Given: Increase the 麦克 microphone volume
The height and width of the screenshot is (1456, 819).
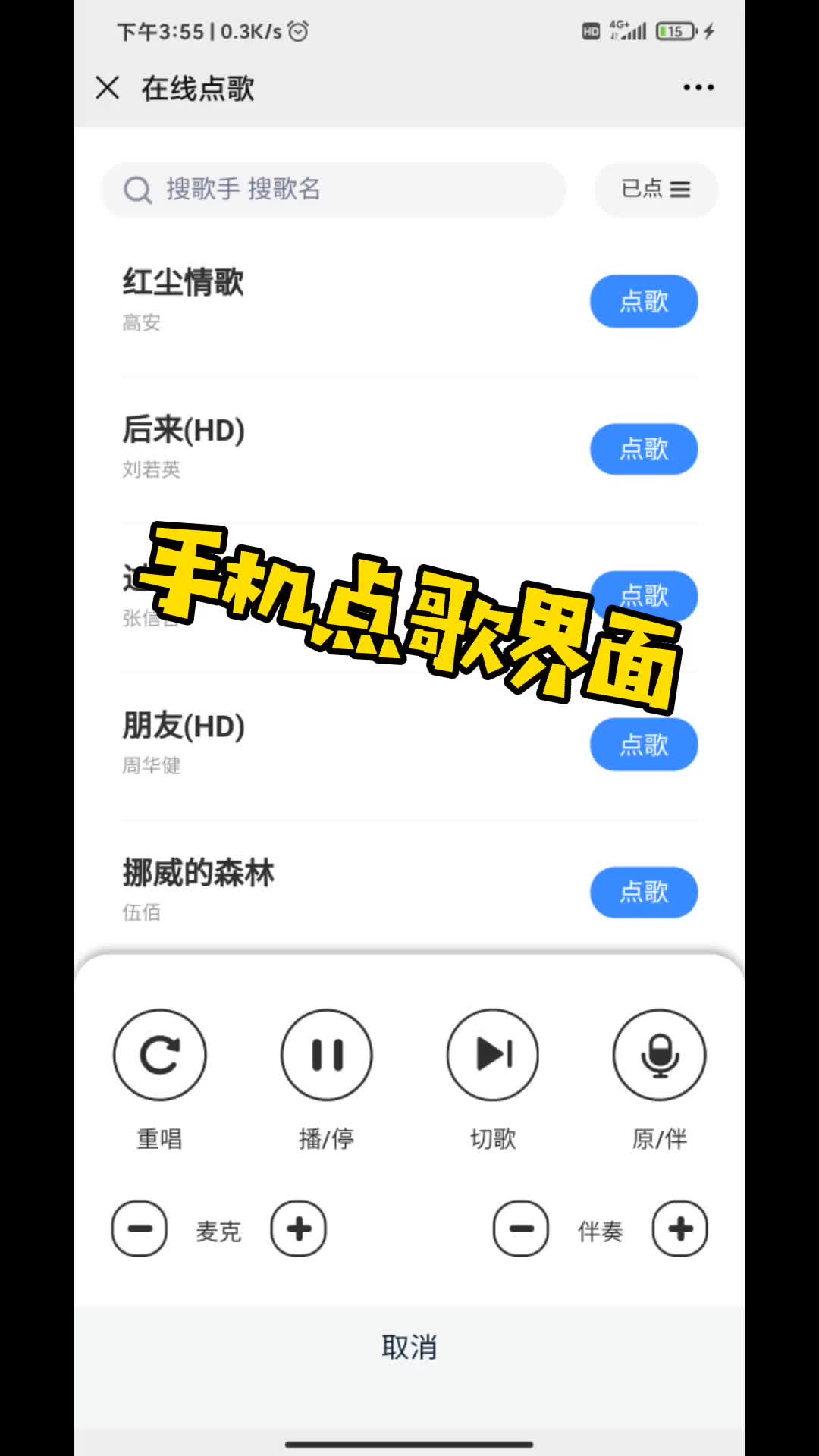Looking at the screenshot, I should (x=299, y=1228).
